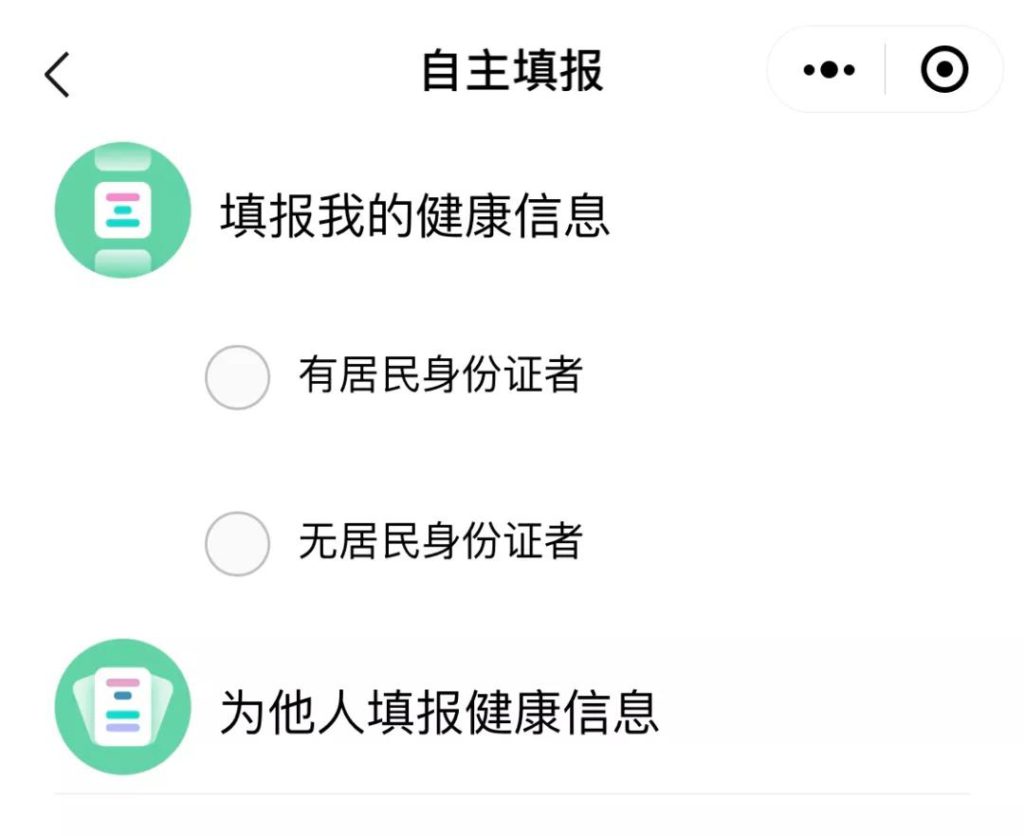Open the mini program more options menu
This screenshot has height=836, width=1024.
point(829,70)
